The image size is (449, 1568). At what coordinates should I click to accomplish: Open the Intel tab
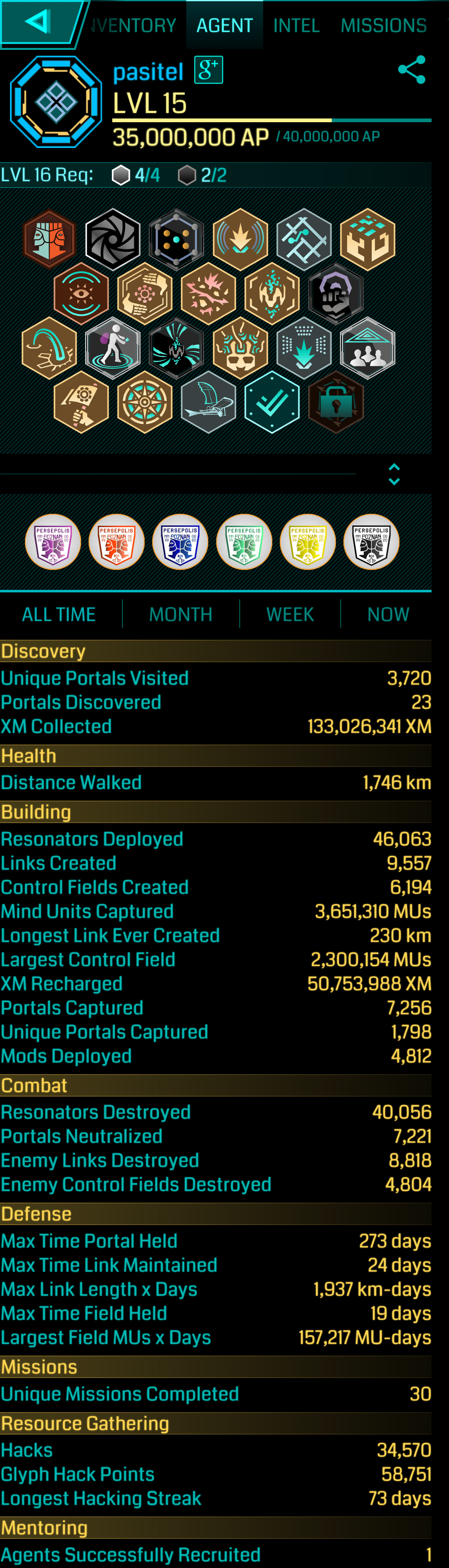click(x=296, y=26)
